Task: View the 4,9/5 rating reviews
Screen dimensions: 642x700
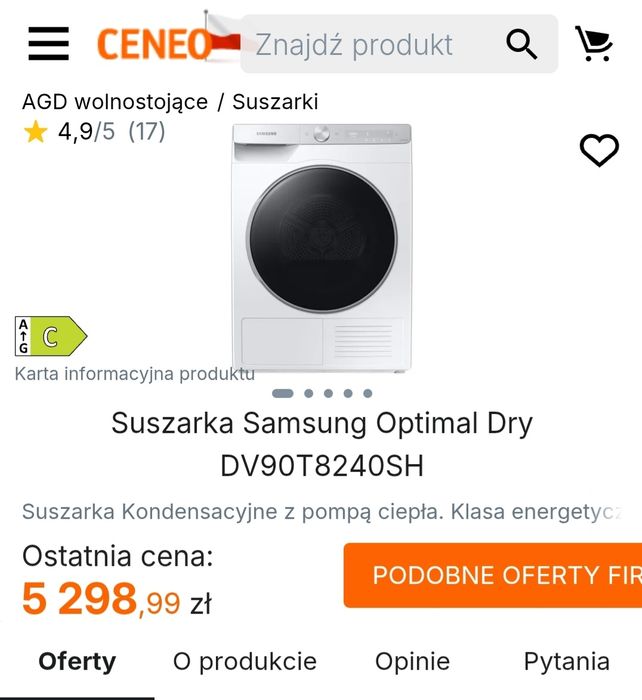Action: (94, 131)
